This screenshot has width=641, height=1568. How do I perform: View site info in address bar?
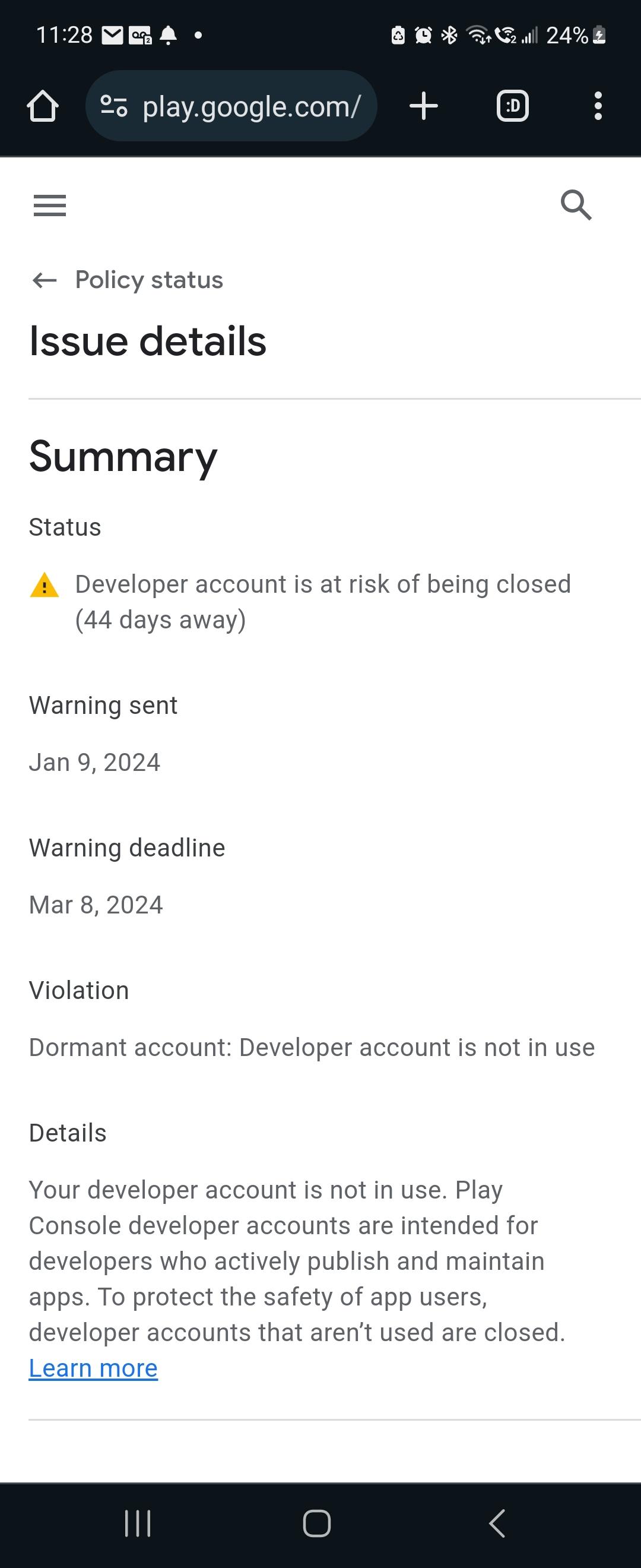[x=114, y=106]
